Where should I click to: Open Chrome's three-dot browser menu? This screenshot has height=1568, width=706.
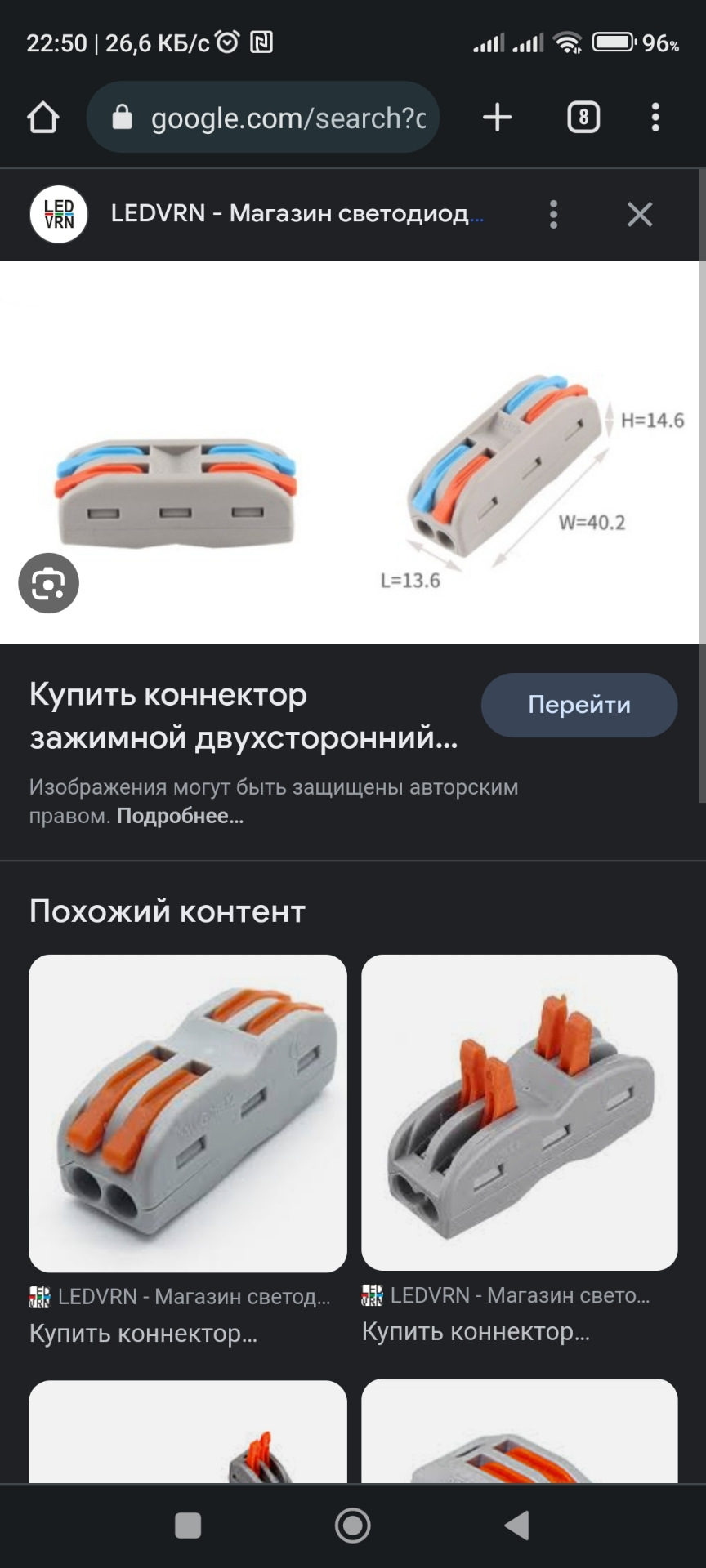pyautogui.click(x=655, y=117)
